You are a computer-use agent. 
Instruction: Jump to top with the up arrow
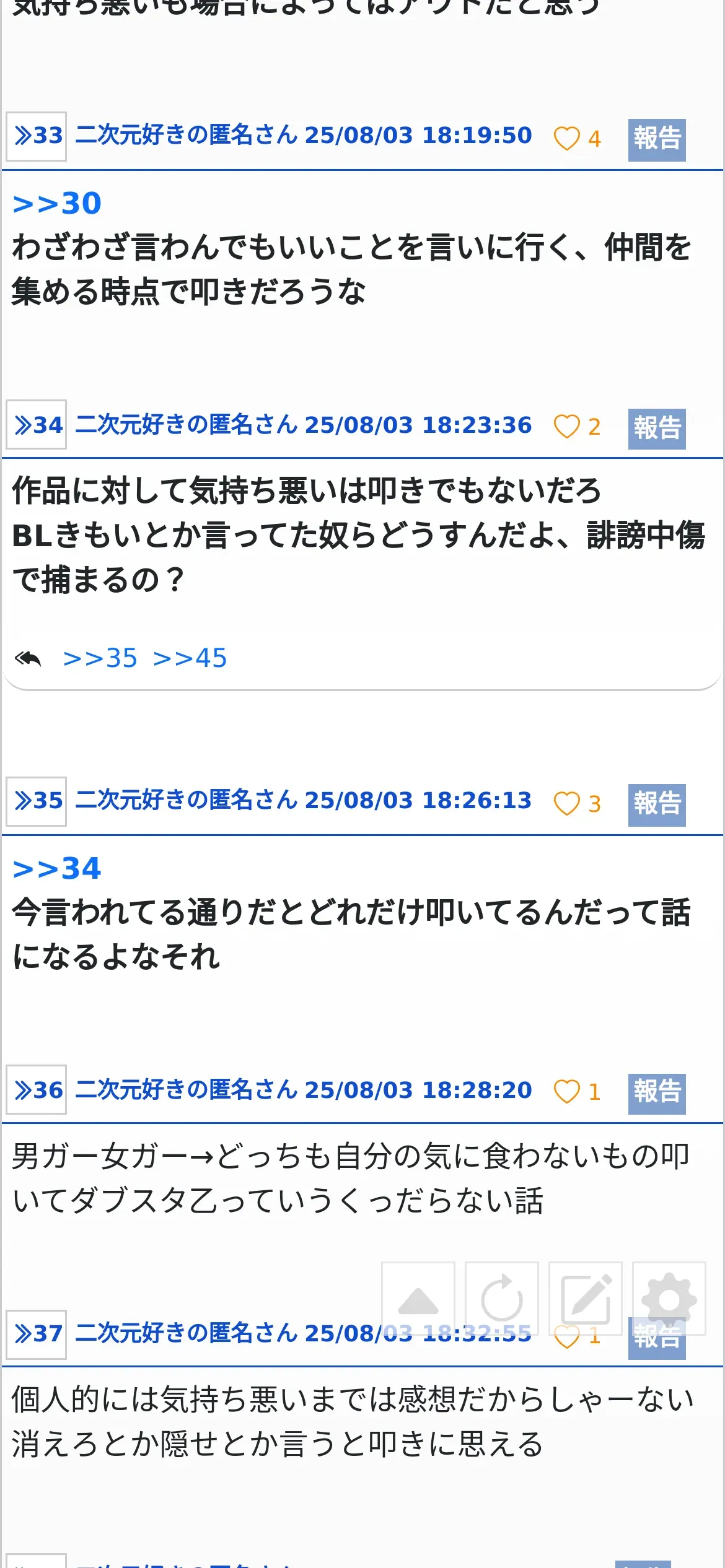pyautogui.click(x=418, y=1299)
